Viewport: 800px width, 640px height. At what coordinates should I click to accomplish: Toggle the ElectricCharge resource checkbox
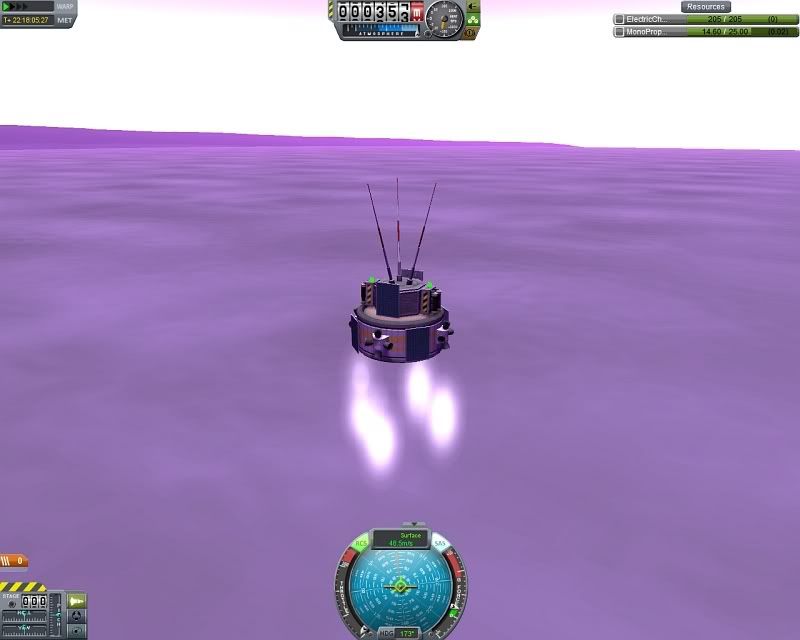619,19
